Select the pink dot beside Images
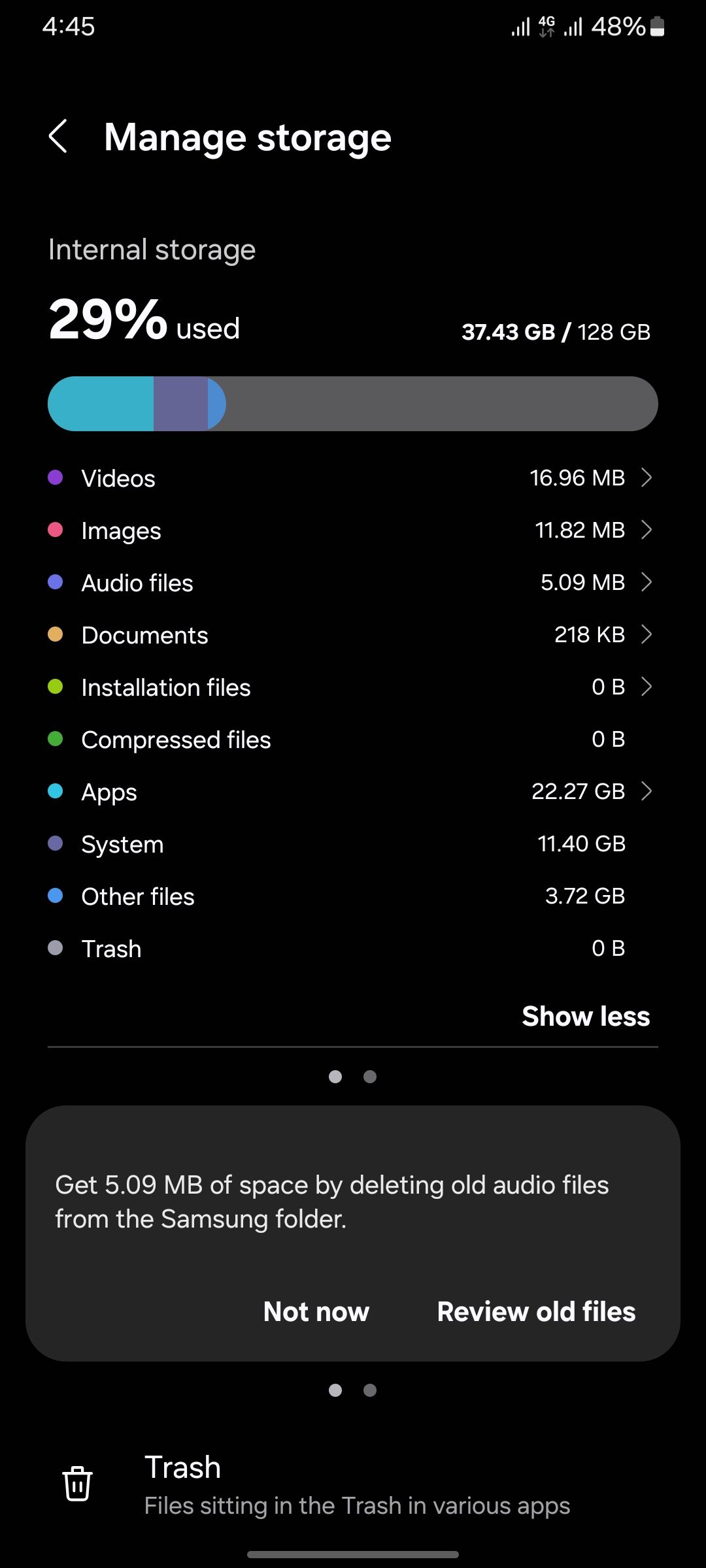Viewport: 706px width, 1568px height. coord(56,530)
